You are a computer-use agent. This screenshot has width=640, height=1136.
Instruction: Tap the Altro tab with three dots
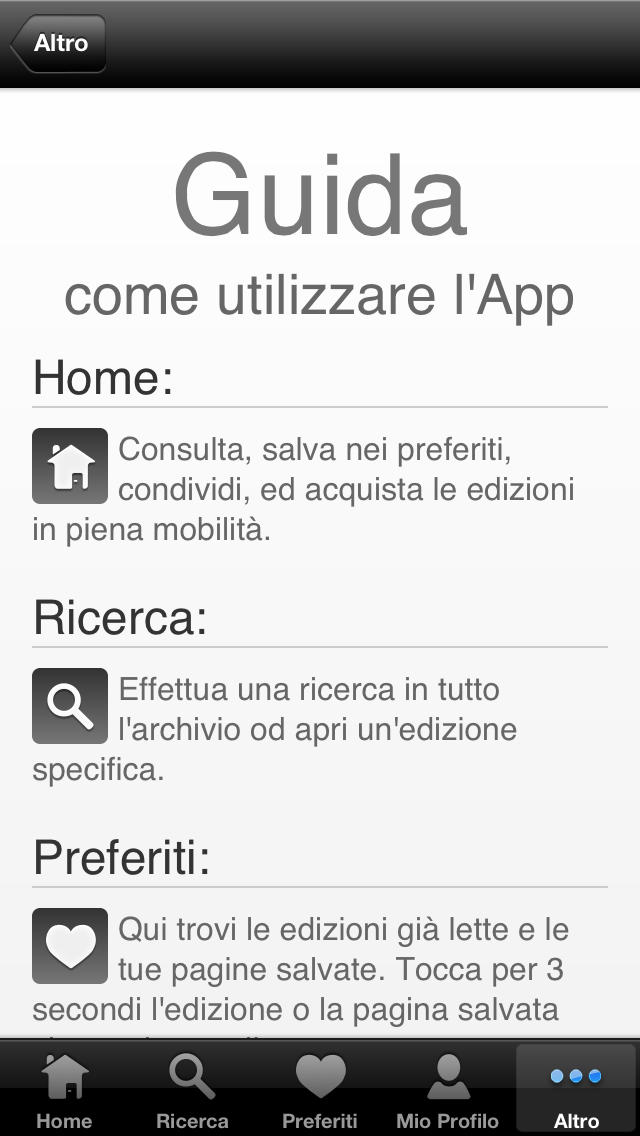576,1089
